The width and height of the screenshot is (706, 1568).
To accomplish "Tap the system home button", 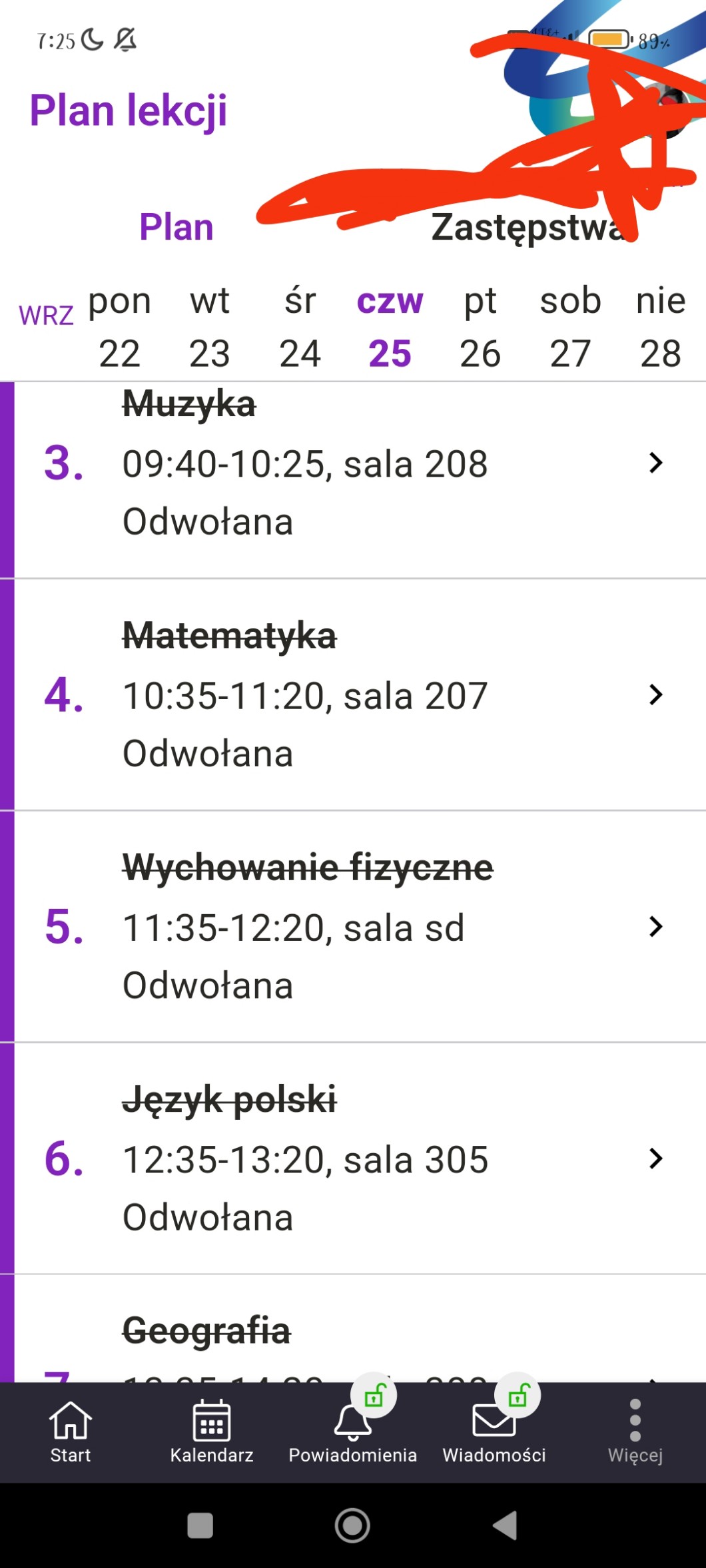I will point(352,1525).
